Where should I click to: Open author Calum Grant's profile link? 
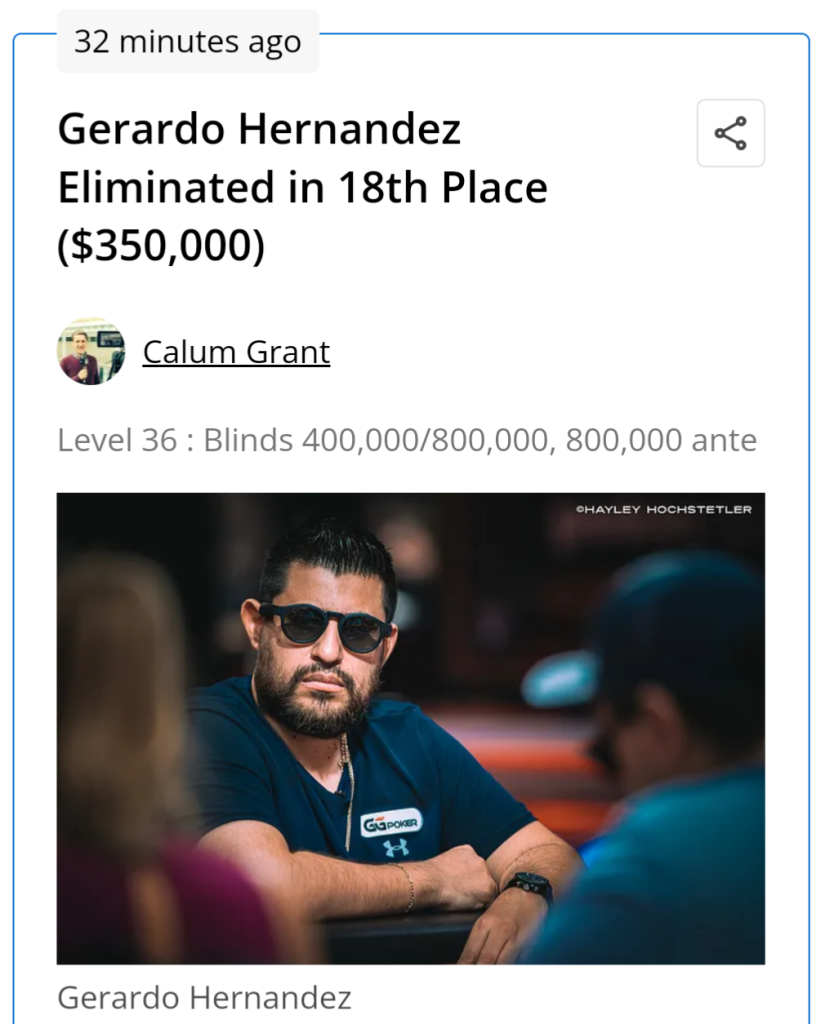(236, 352)
